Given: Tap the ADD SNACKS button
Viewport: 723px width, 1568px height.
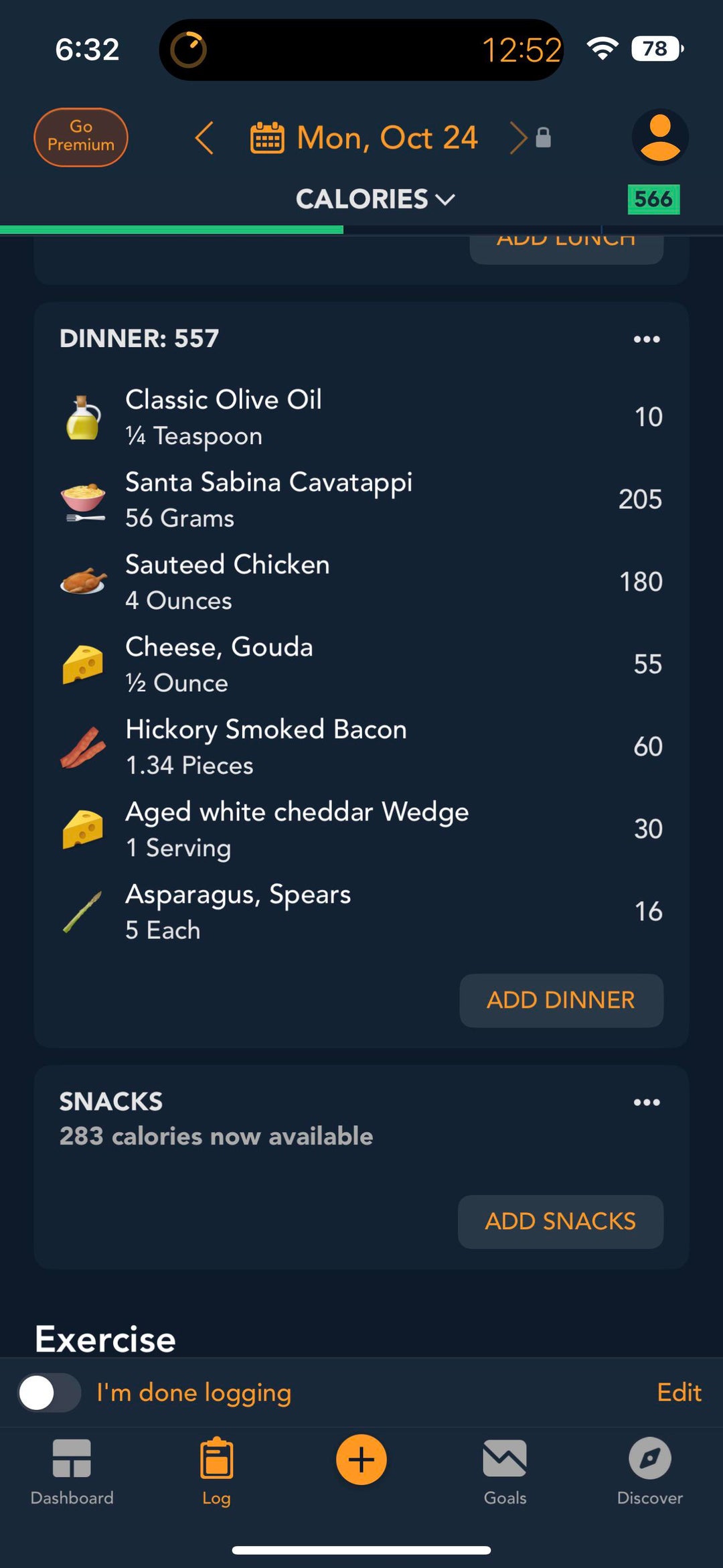Looking at the screenshot, I should tap(560, 1222).
